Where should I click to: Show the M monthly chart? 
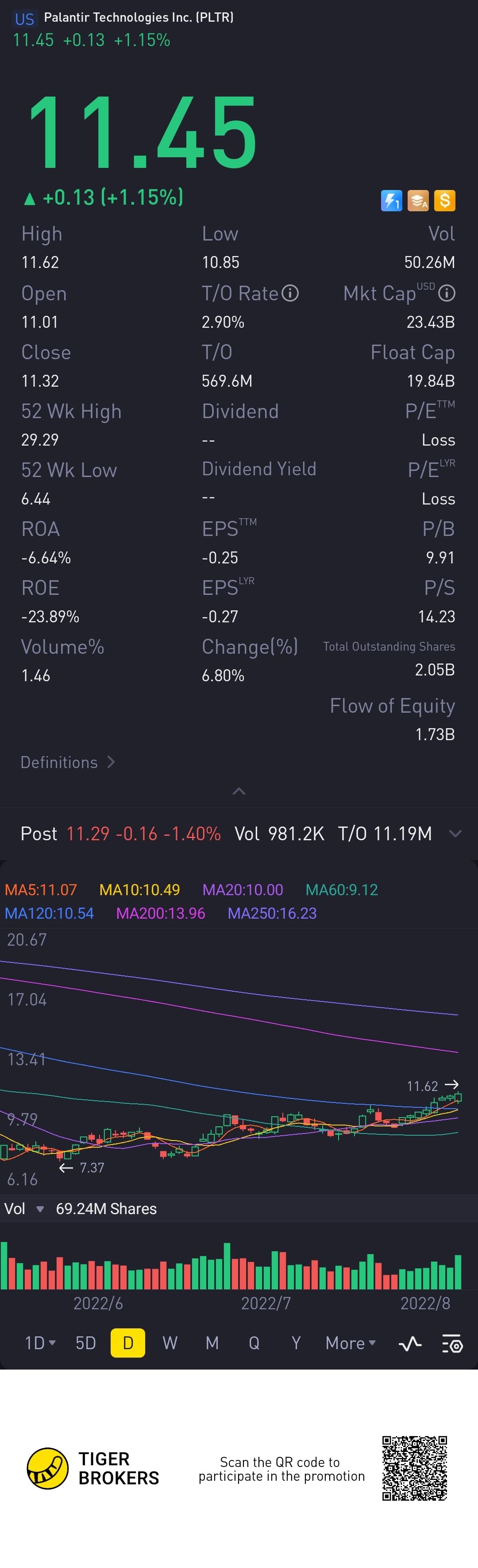(212, 1343)
